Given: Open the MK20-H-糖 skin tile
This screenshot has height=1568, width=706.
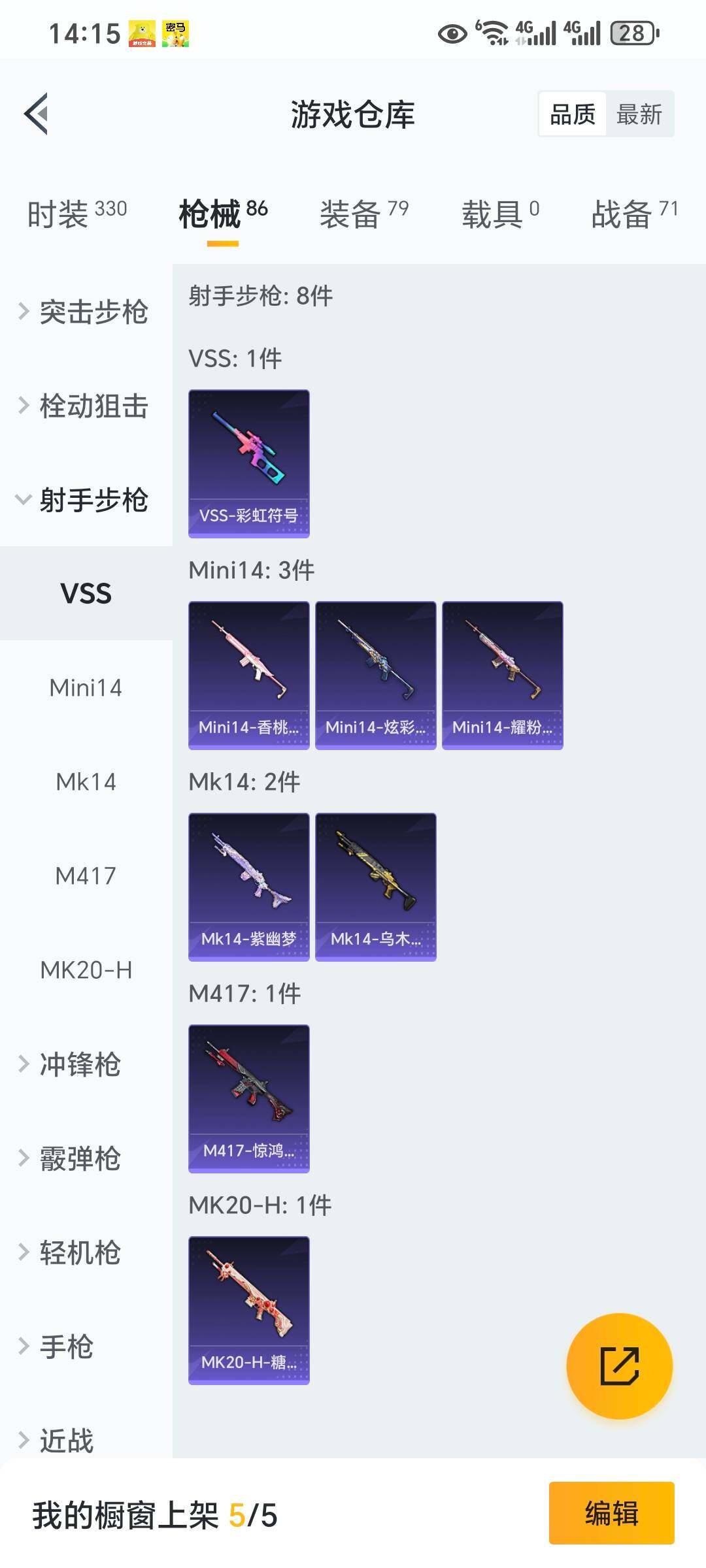Looking at the screenshot, I should [249, 1311].
